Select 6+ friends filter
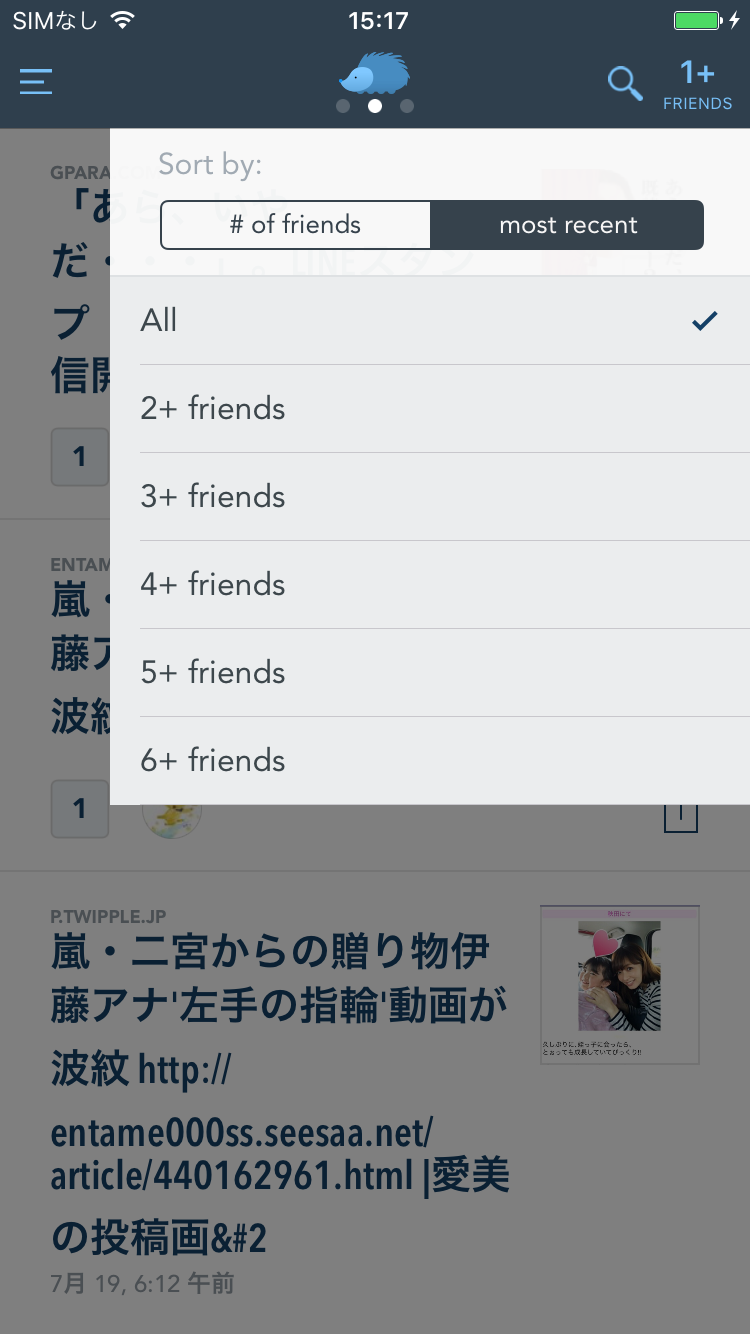The height and width of the screenshot is (1334, 750). [x=430, y=761]
